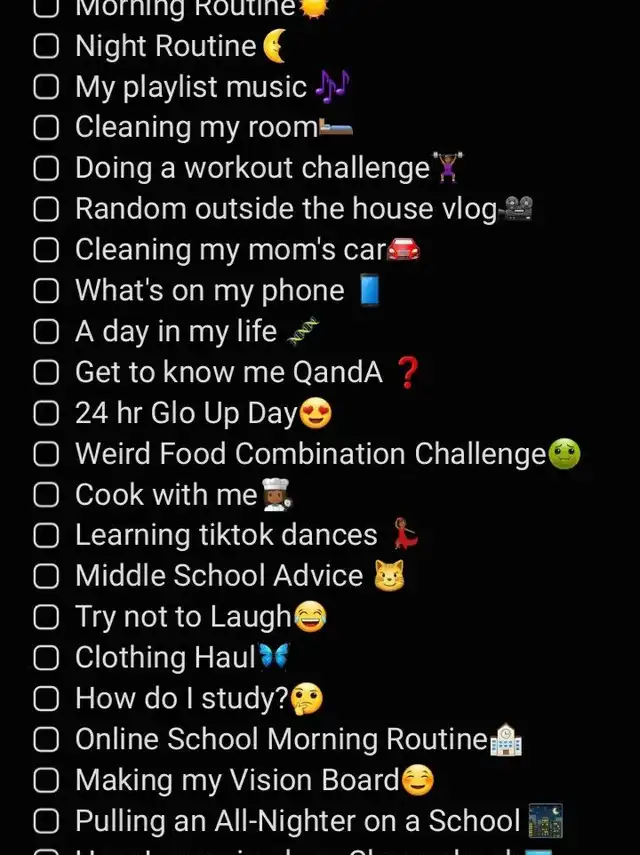Mark 24 hr Glo Up Day done
This screenshot has width=640, height=855.
pyautogui.click(x=46, y=414)
